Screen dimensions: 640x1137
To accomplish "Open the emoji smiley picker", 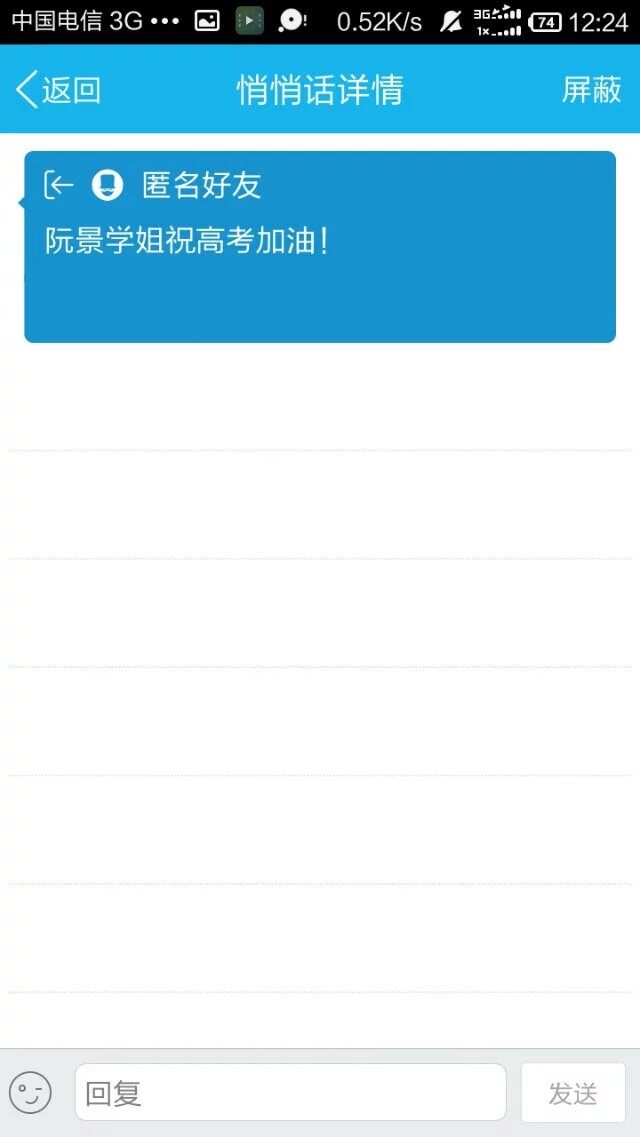I will pyautogui.click(x=30, y=1092).
